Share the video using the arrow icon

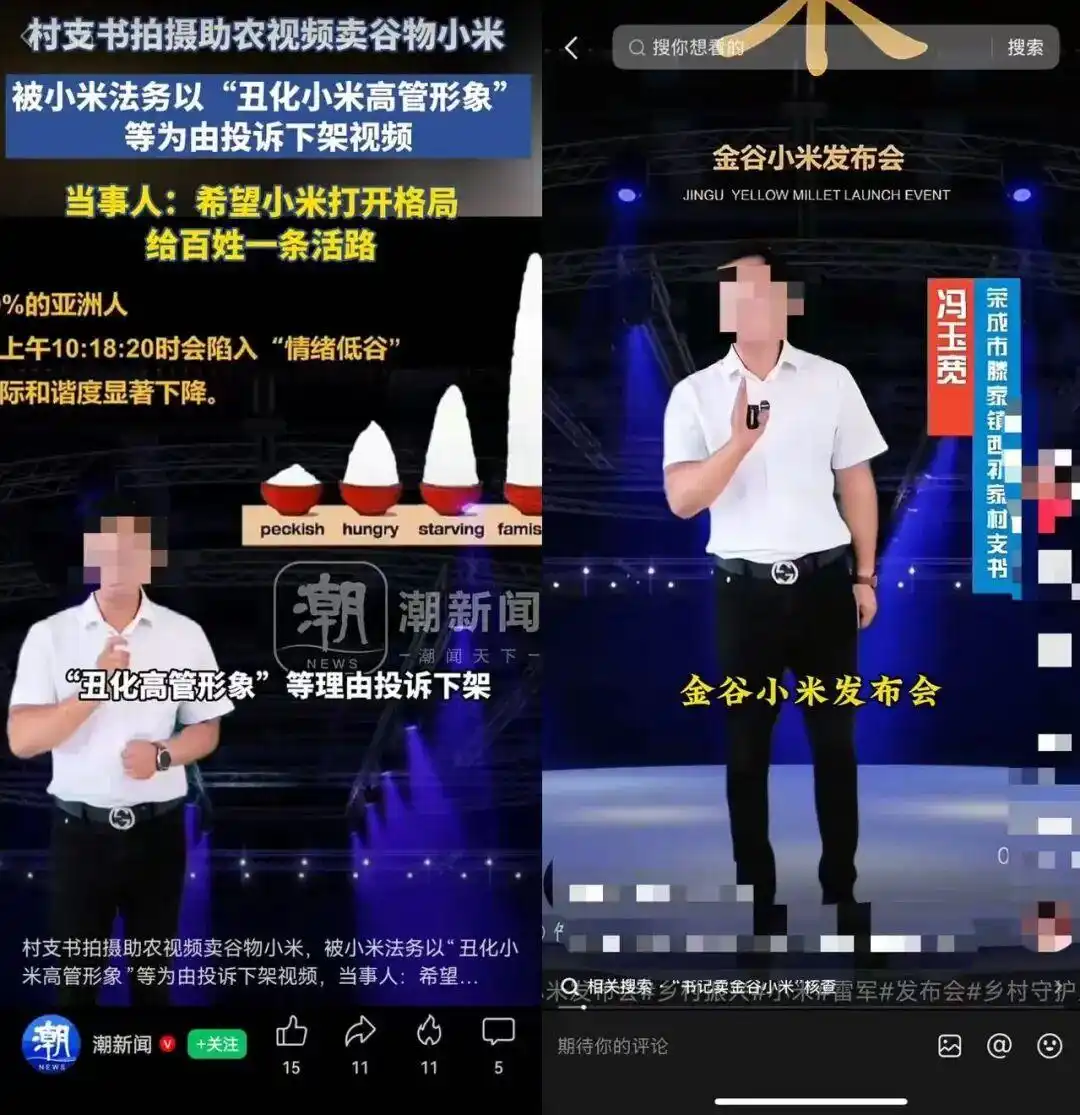360,1030
